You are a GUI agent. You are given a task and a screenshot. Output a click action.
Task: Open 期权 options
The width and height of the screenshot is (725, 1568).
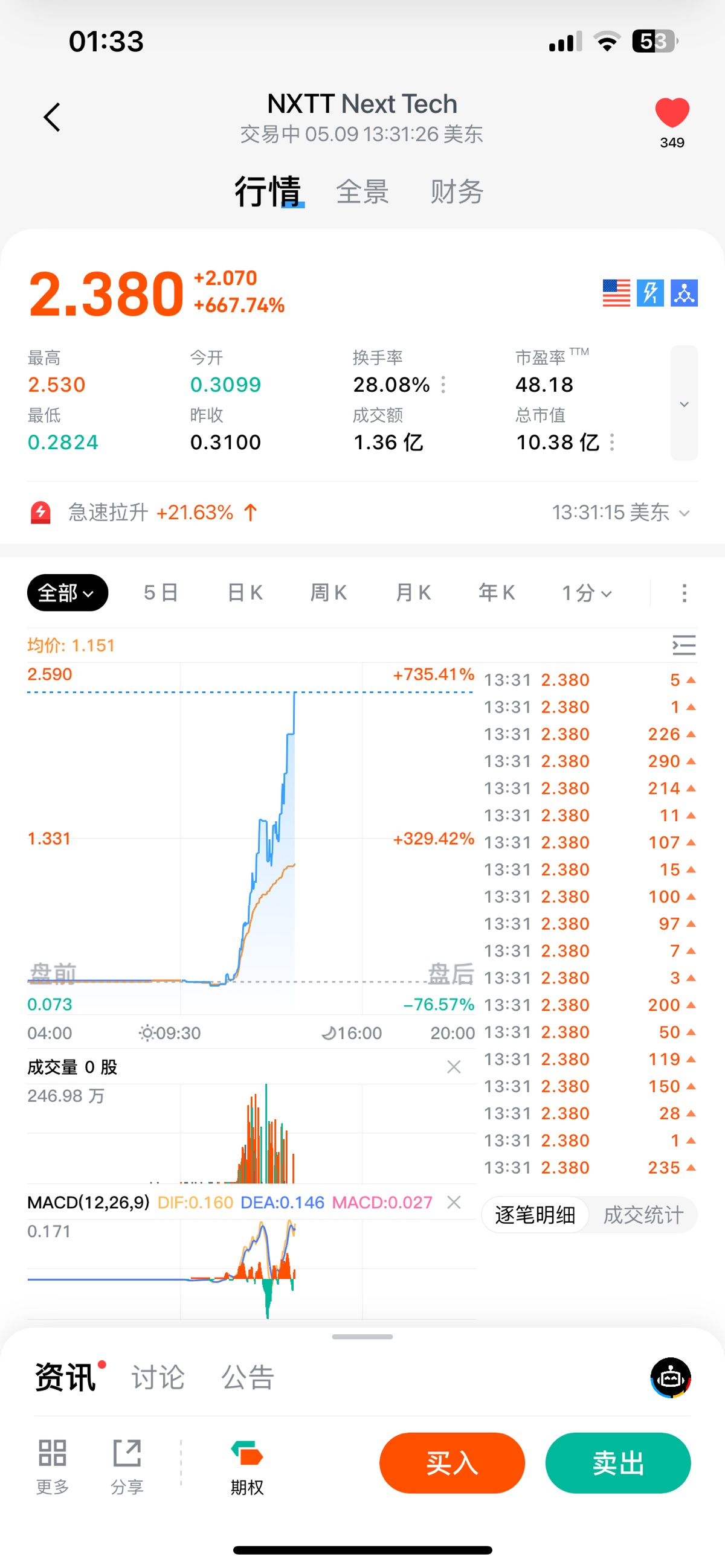point(246,1467)
